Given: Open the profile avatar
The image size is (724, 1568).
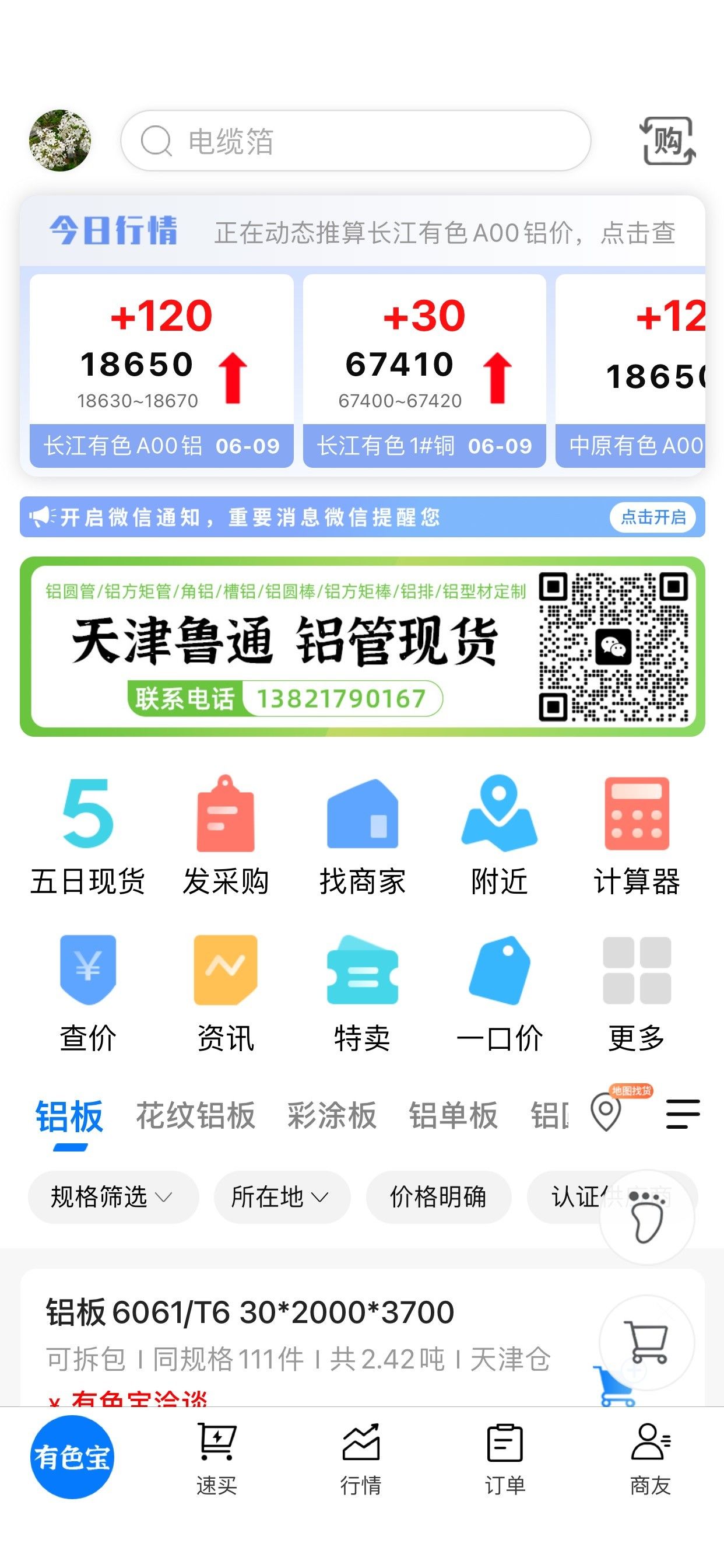Looking at the screenshot, I should click(x=59, y=141).
